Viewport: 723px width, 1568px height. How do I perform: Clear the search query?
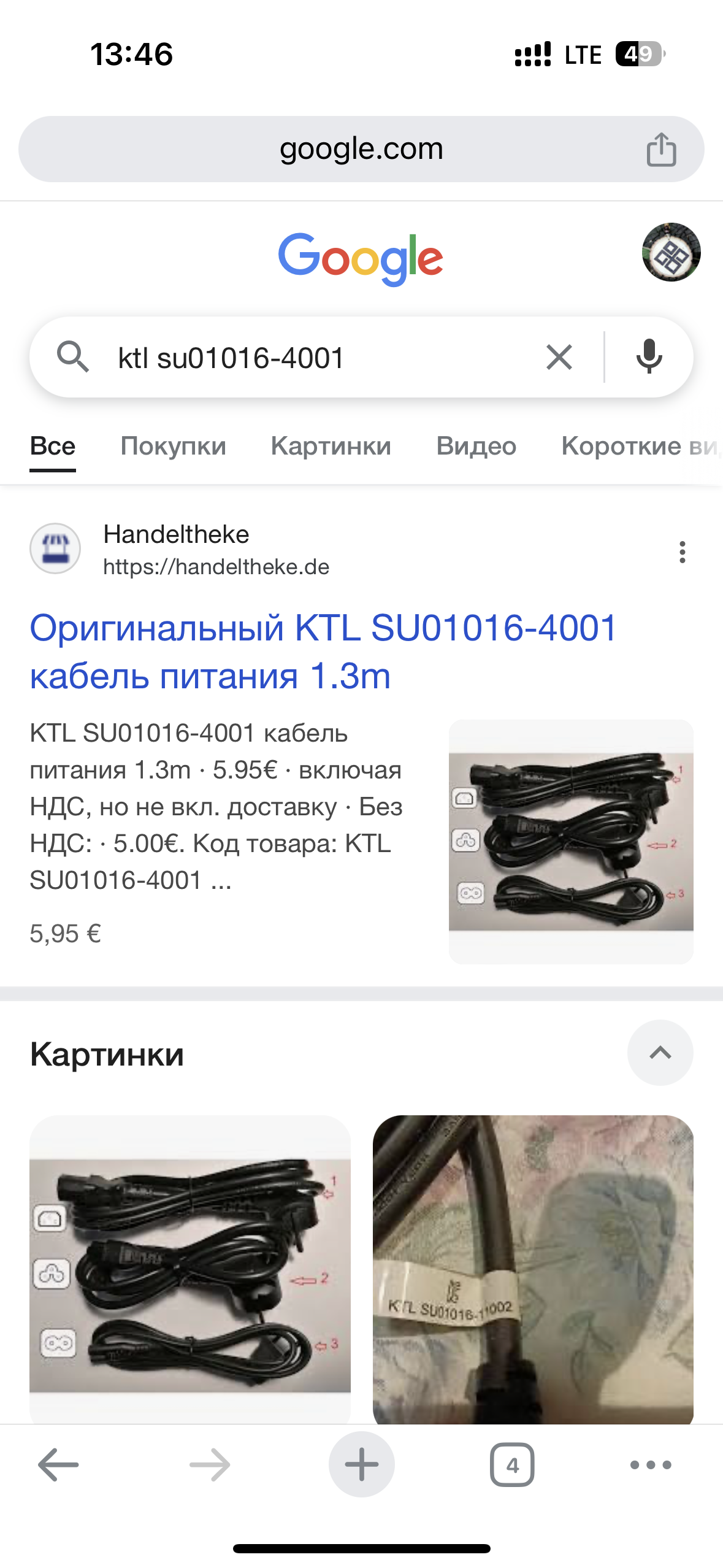tap(559, 357)
